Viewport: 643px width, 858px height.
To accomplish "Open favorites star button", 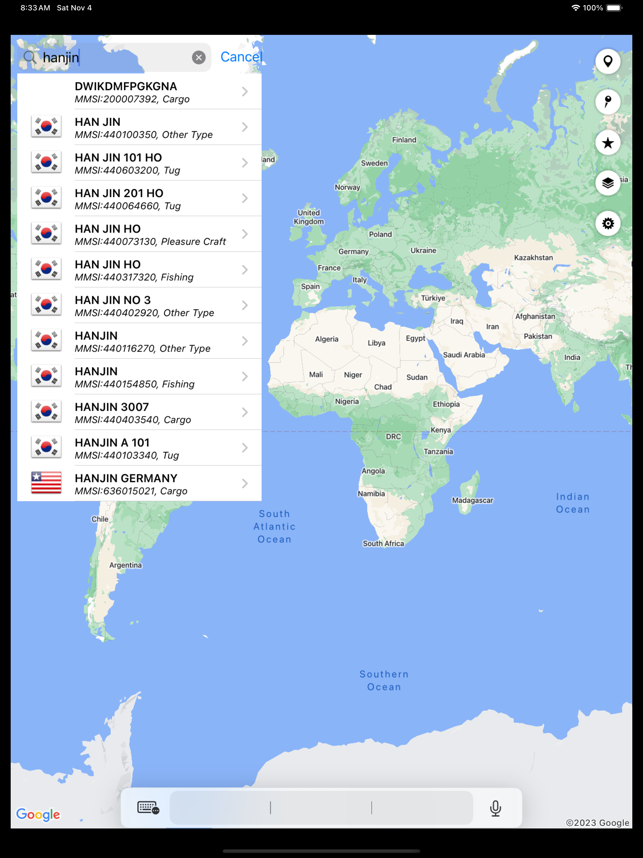I will click(607, 143).
